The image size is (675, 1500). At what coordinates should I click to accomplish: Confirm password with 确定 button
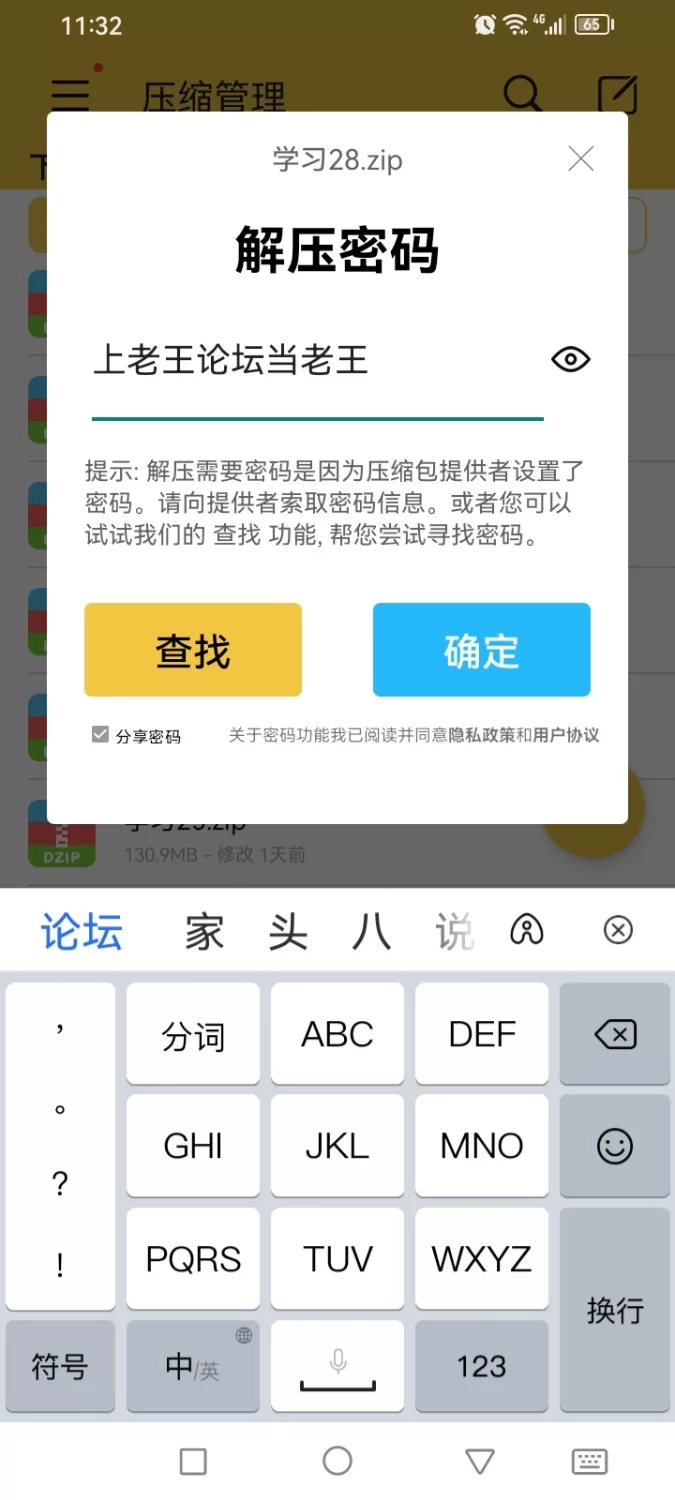pos(481,650)
